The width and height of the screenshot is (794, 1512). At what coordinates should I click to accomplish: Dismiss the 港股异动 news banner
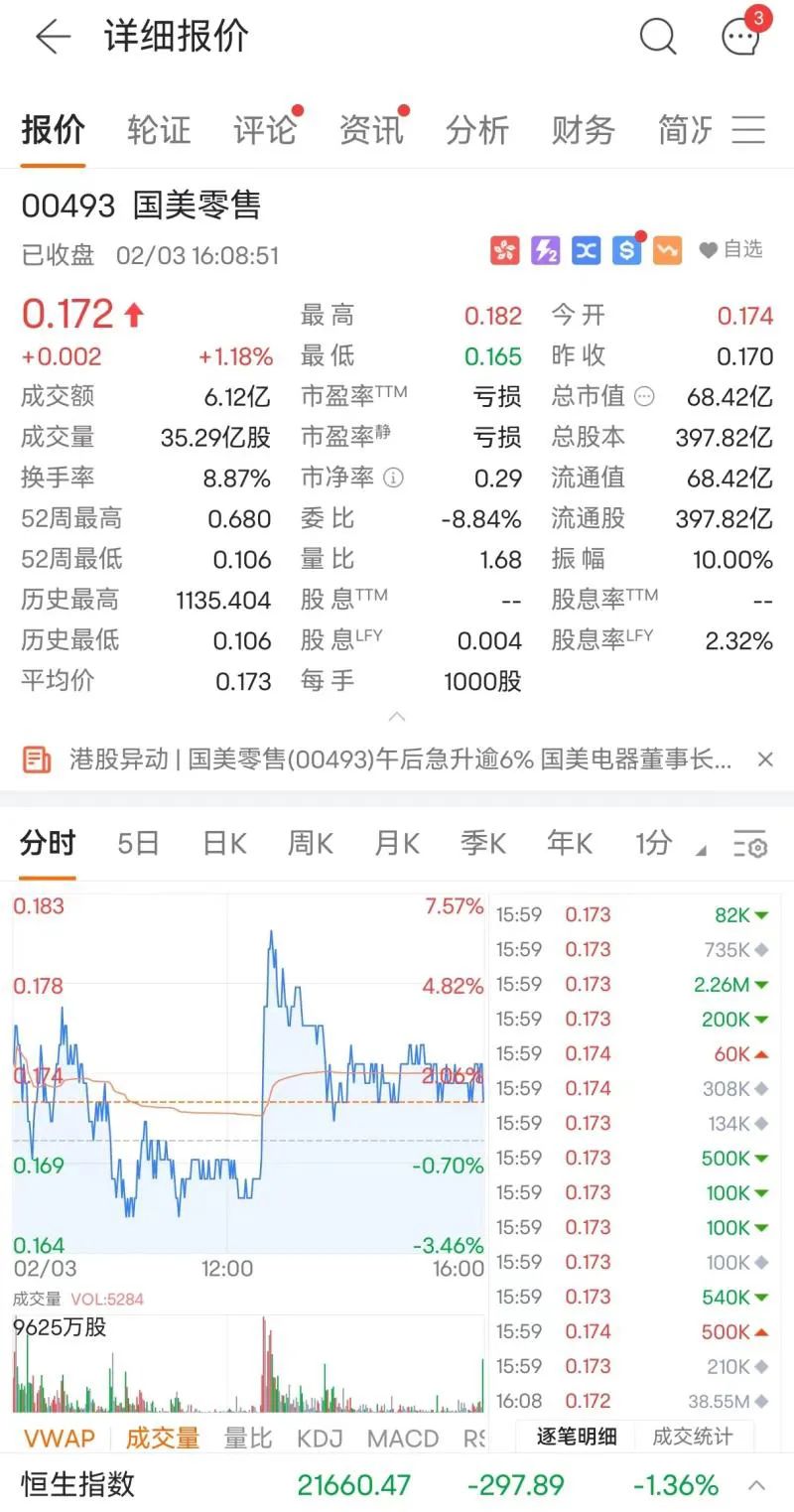[x=765, y=760]
